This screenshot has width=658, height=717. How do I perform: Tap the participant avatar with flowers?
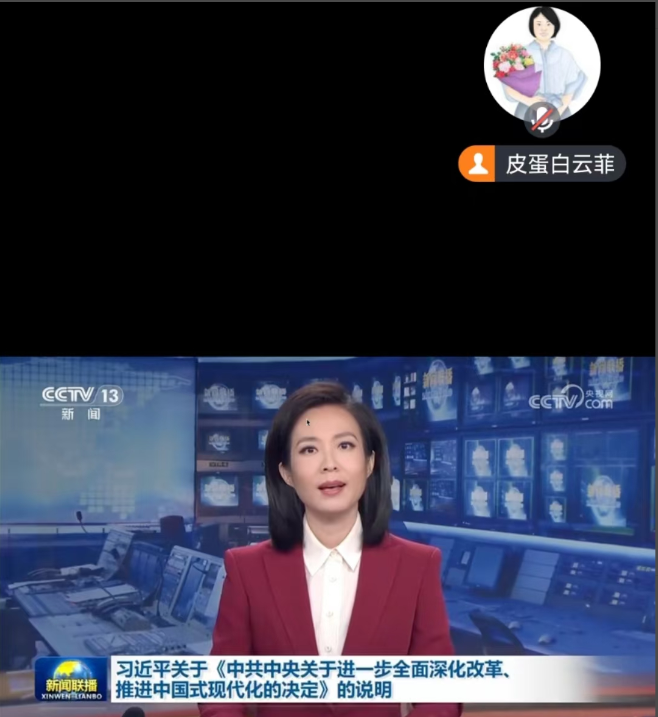[x=542, y=61]
